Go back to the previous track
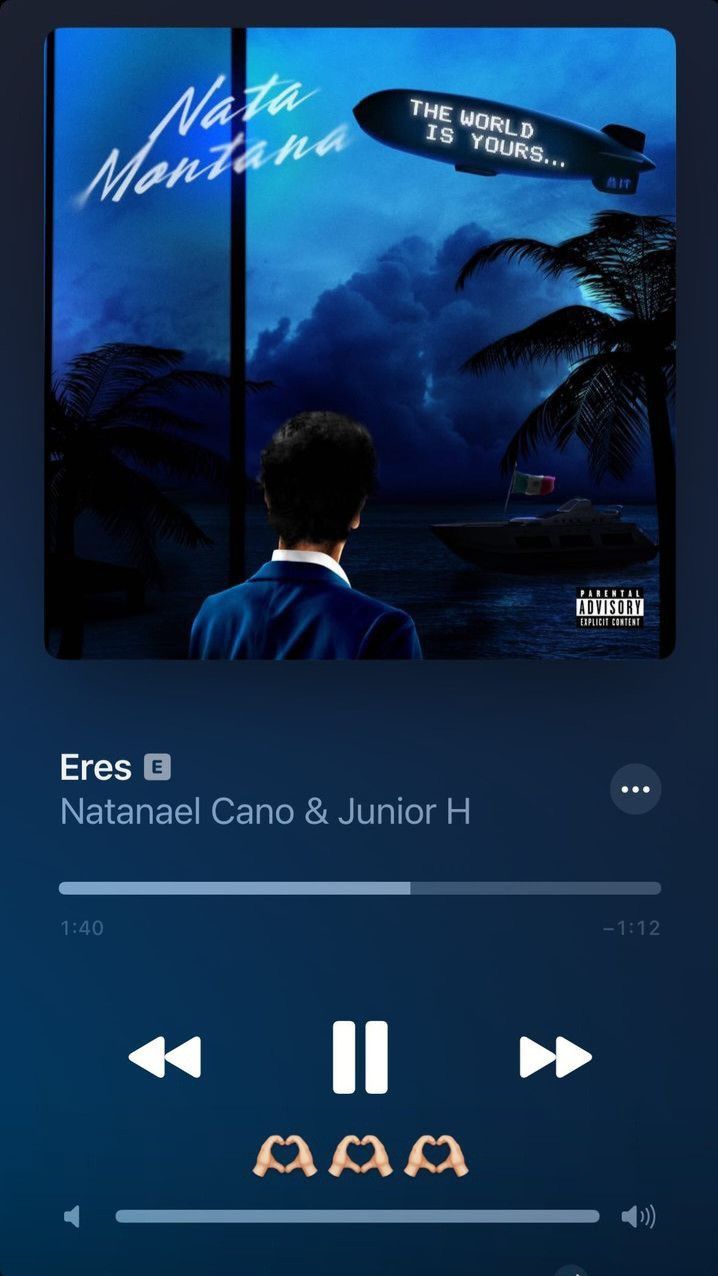This screenshot has width=718, height=1276. (x=165, y=1057)
